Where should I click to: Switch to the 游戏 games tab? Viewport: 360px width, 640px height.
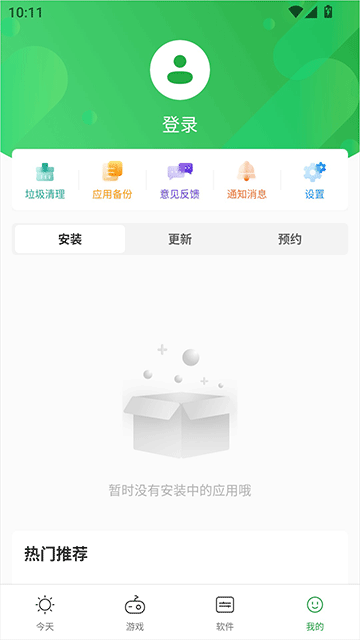tap(135, 613)
